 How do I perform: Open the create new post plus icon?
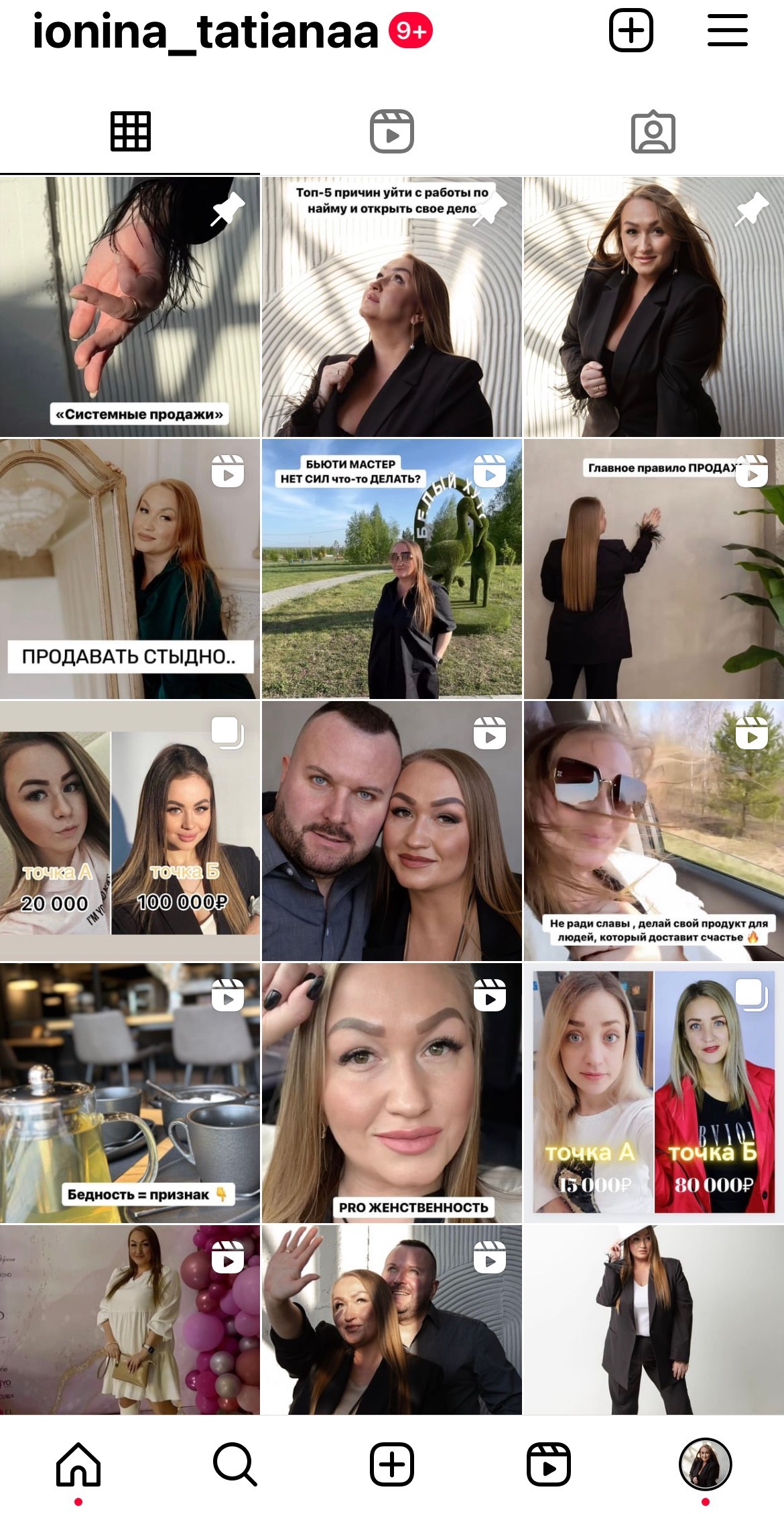pos(631,31)
